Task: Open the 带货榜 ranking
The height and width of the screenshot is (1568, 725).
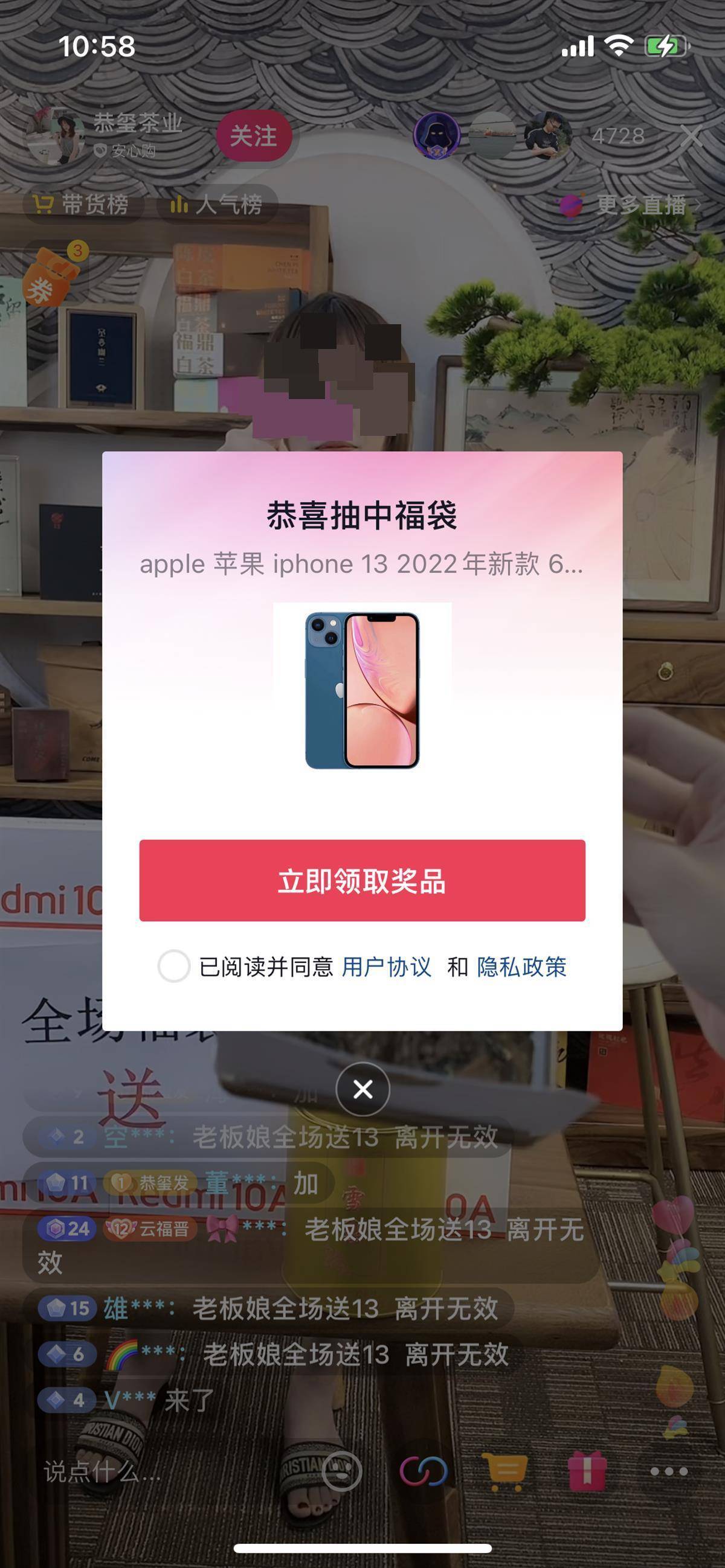Action: coord(83,205)
